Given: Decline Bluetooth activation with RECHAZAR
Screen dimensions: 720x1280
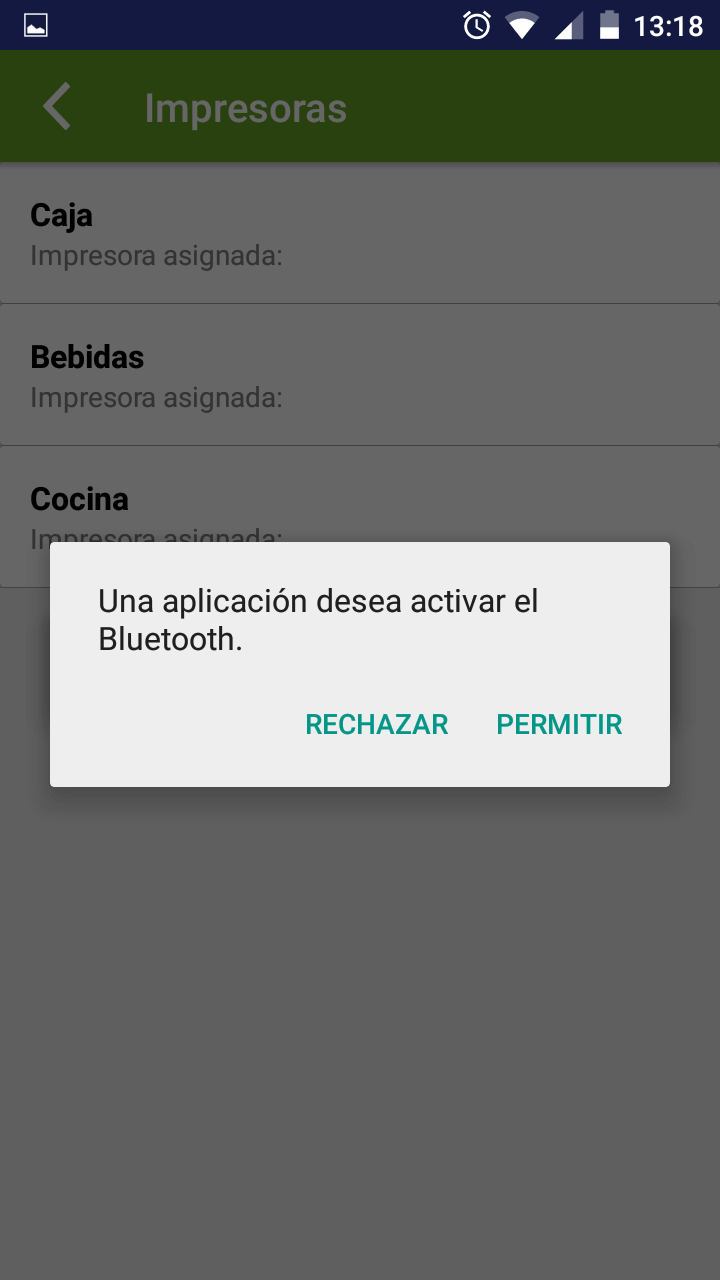Looking at the screenshot, I should pyautogui.click(x=377, y=724).
